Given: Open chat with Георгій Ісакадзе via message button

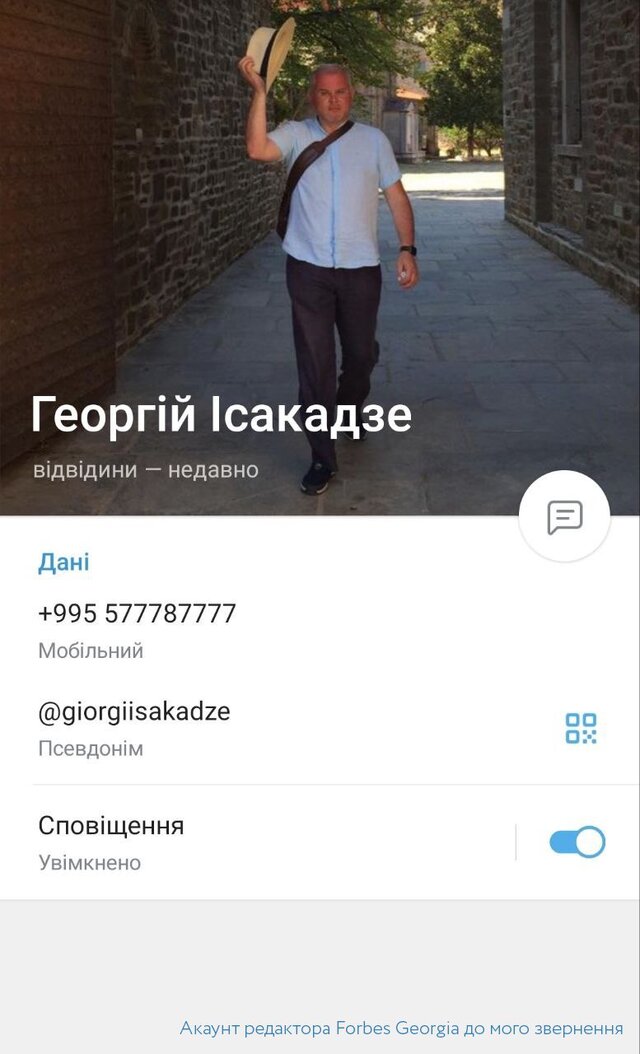Looking at the screenshot, I should coord(564,516).
